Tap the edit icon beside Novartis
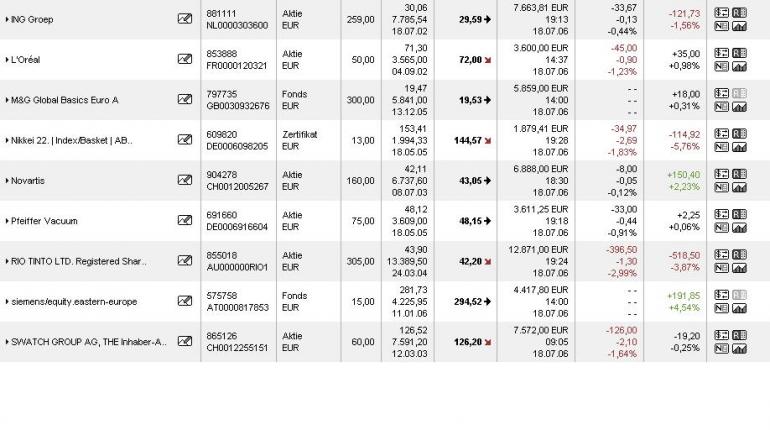Image resolution: width=770 pixels, height=430 pixels. tap(184, 180)
